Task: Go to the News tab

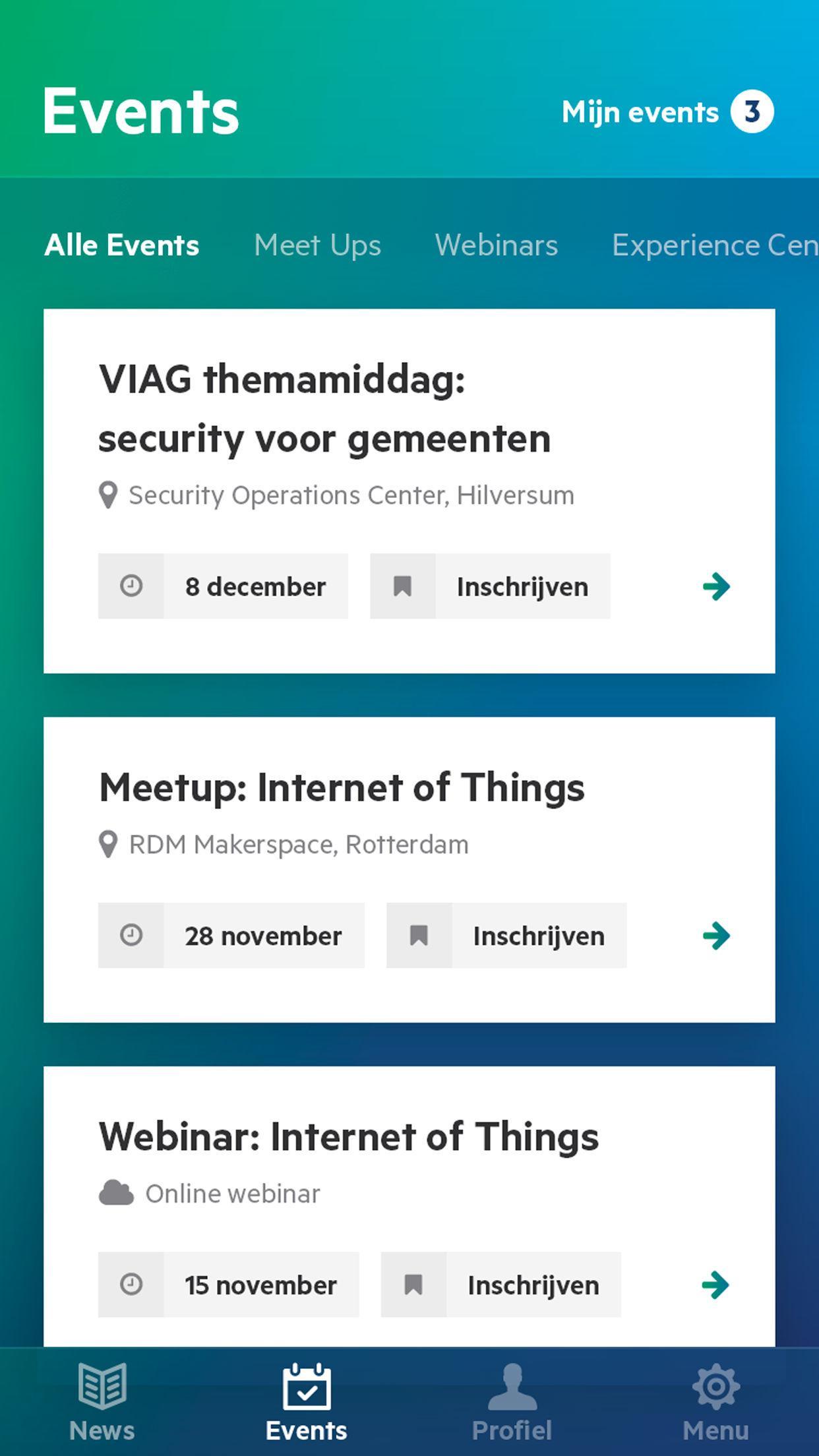Action: tap(102, 1402)
